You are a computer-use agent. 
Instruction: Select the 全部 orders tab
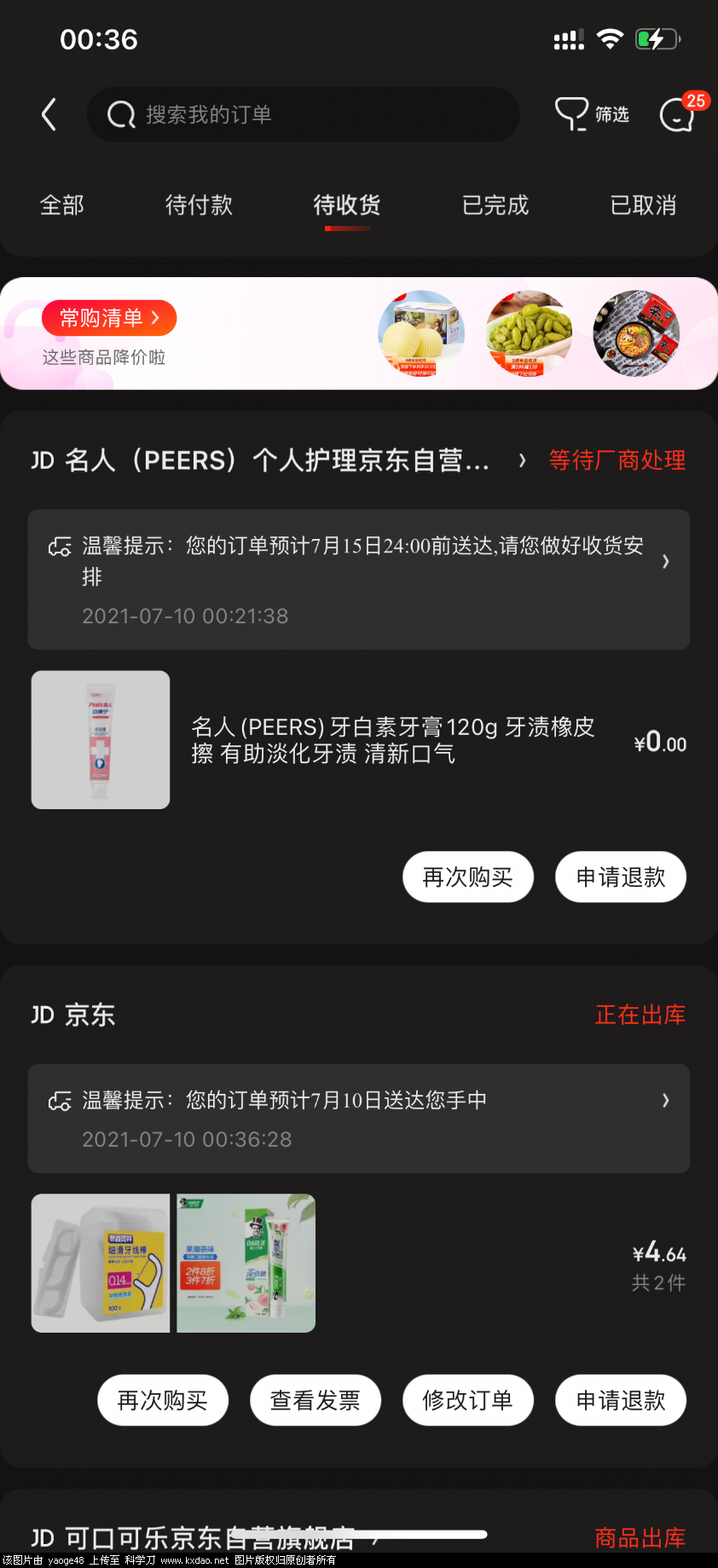click(x=61, y=205)
